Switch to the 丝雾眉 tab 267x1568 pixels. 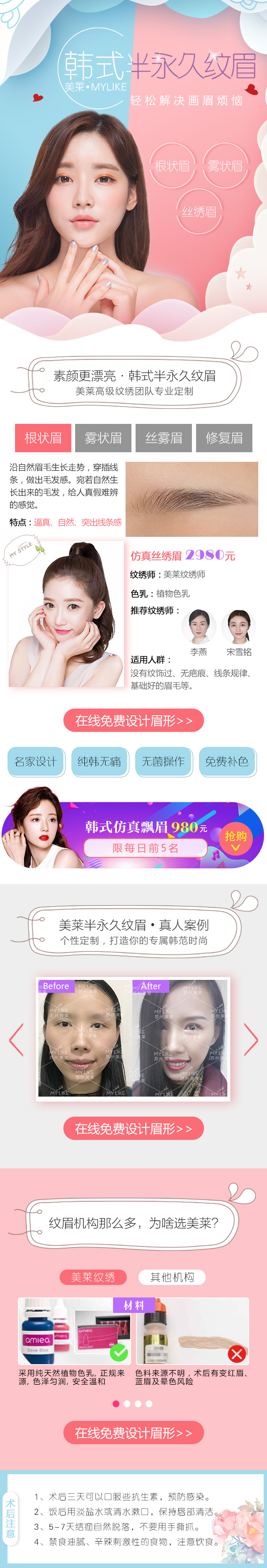[x=164, y=438]
